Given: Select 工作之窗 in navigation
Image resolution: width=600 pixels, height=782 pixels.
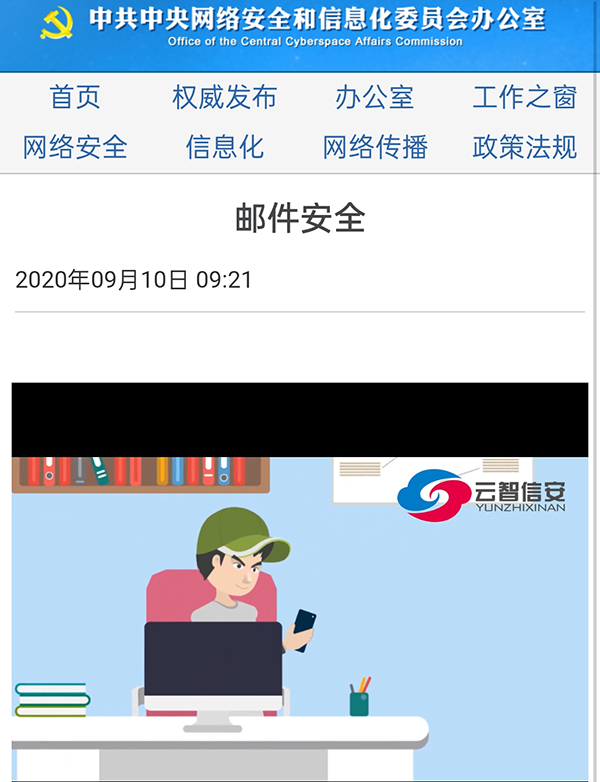Looking at the screenshot, I should [525, 98].
